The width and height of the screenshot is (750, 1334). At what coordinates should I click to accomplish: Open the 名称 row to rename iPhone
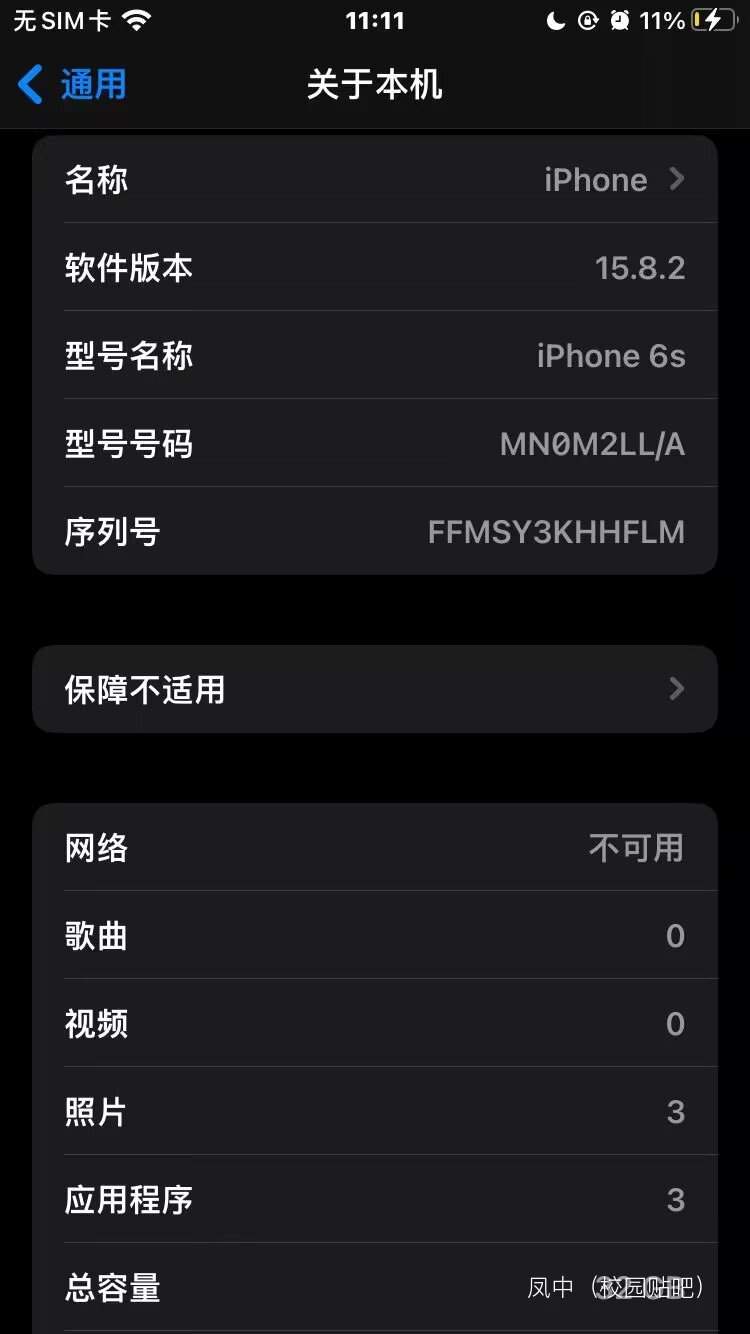click(375, 180)
